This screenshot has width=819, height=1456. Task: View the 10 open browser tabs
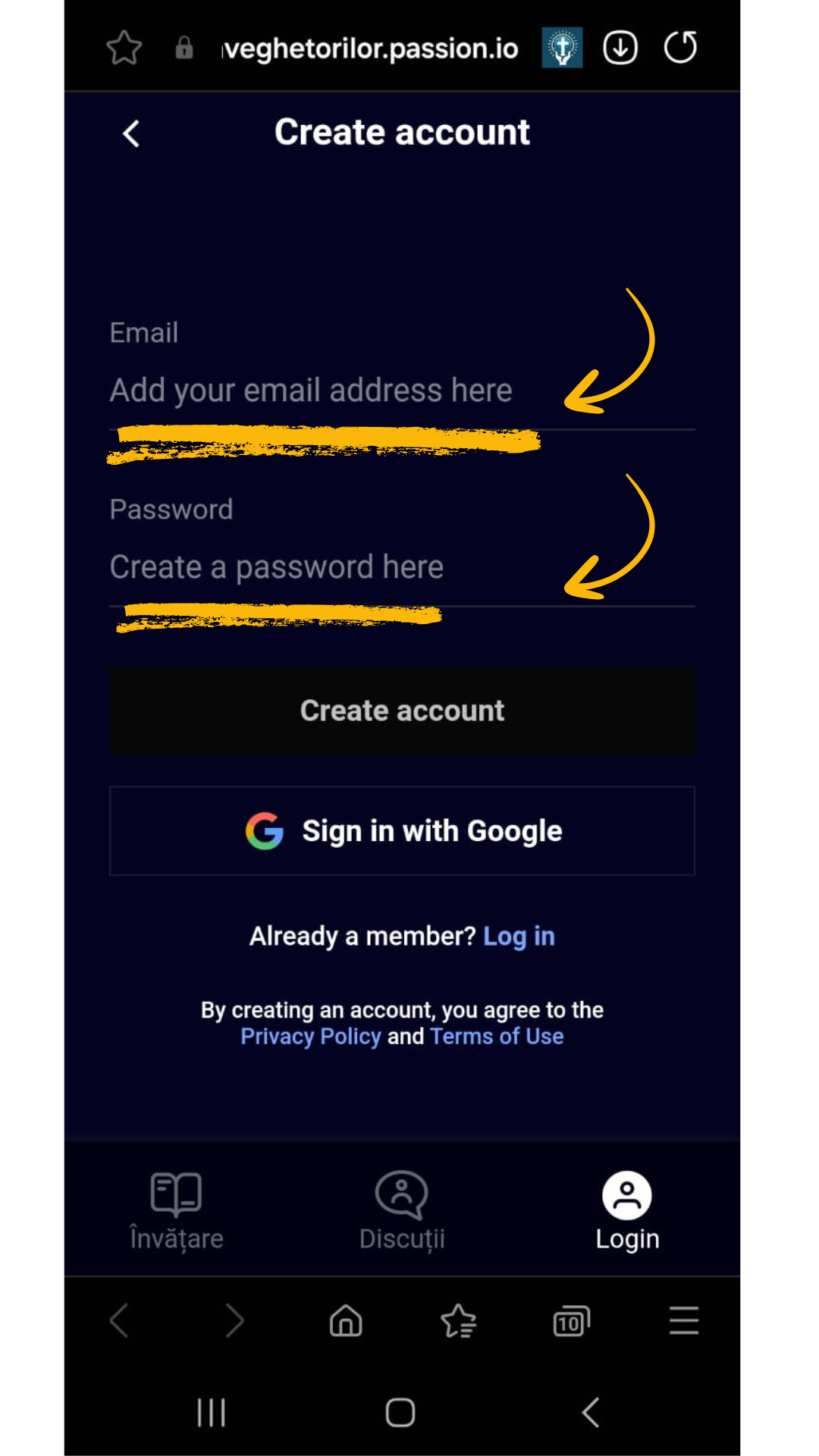[x=571, y=1321]
